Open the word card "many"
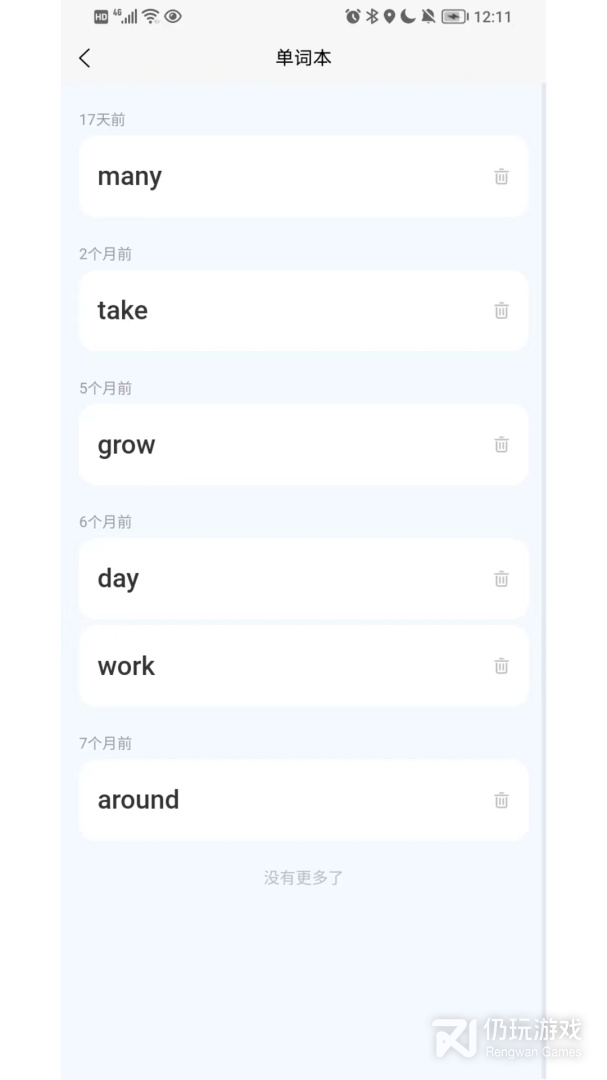Viewport: 607px width, 1080px height. pos(303,176)
